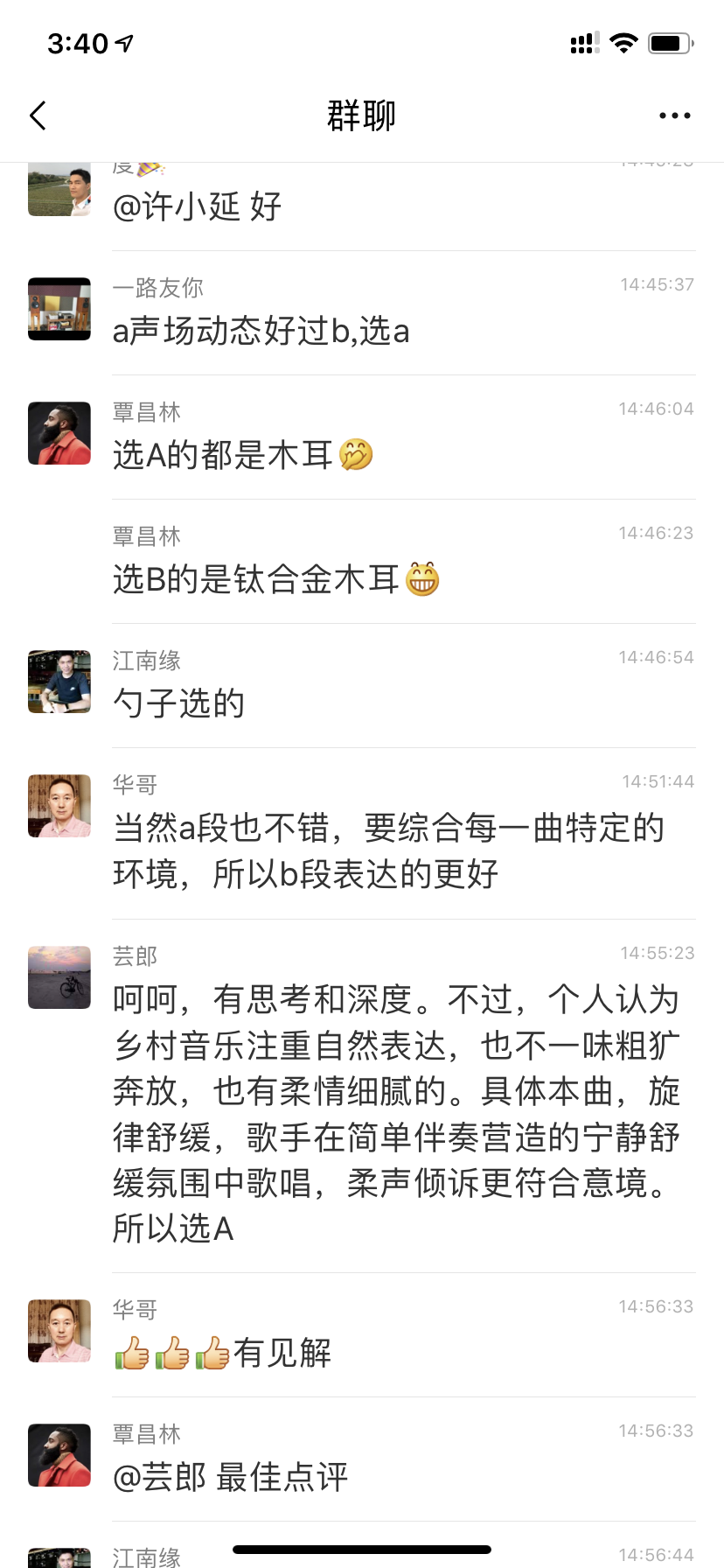Tap 覃昌林's avatar beside 最佳点评 message
724x1568 pixels.
(x=59, y=1455)
